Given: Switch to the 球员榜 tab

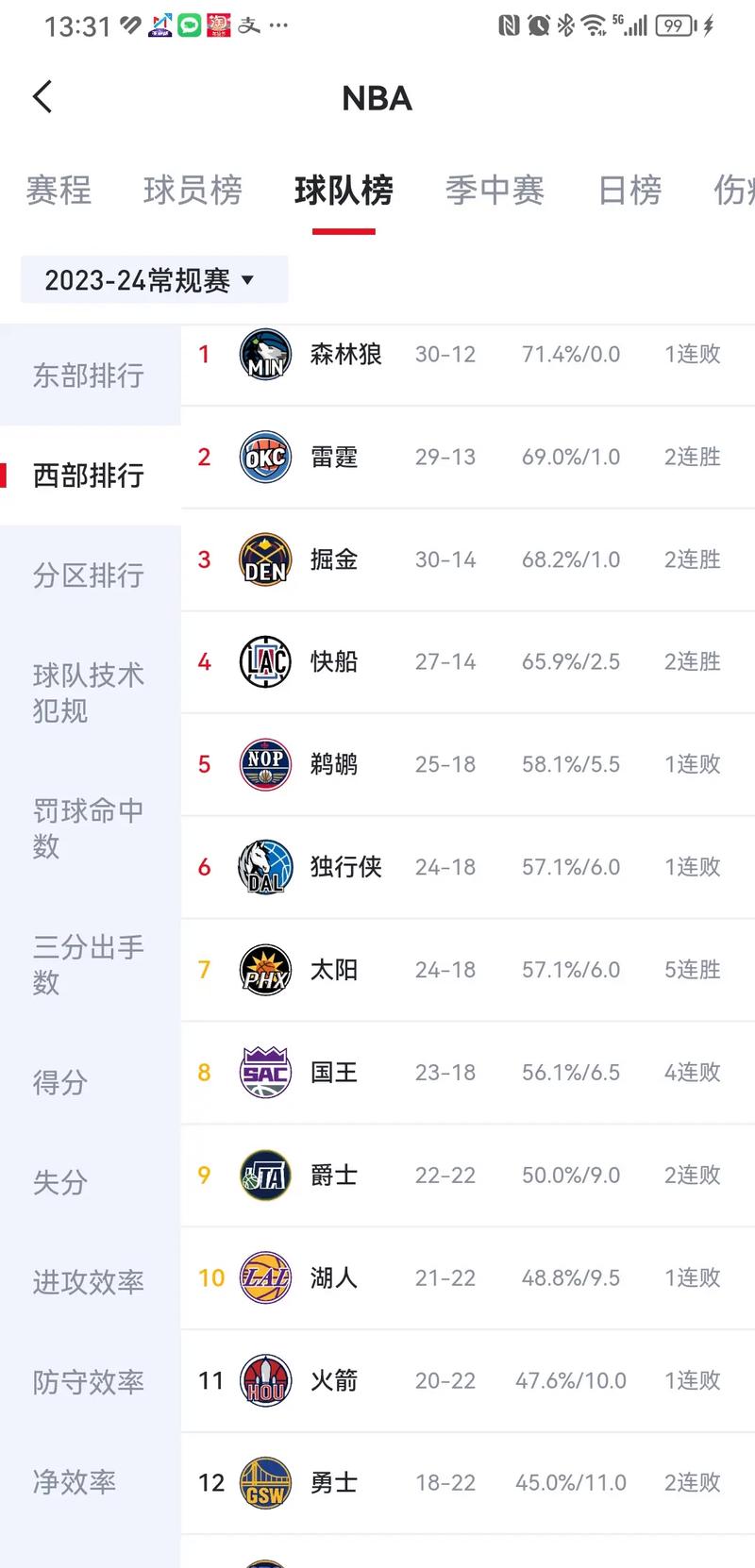Looking at the screenshot, I should [193, 191].
